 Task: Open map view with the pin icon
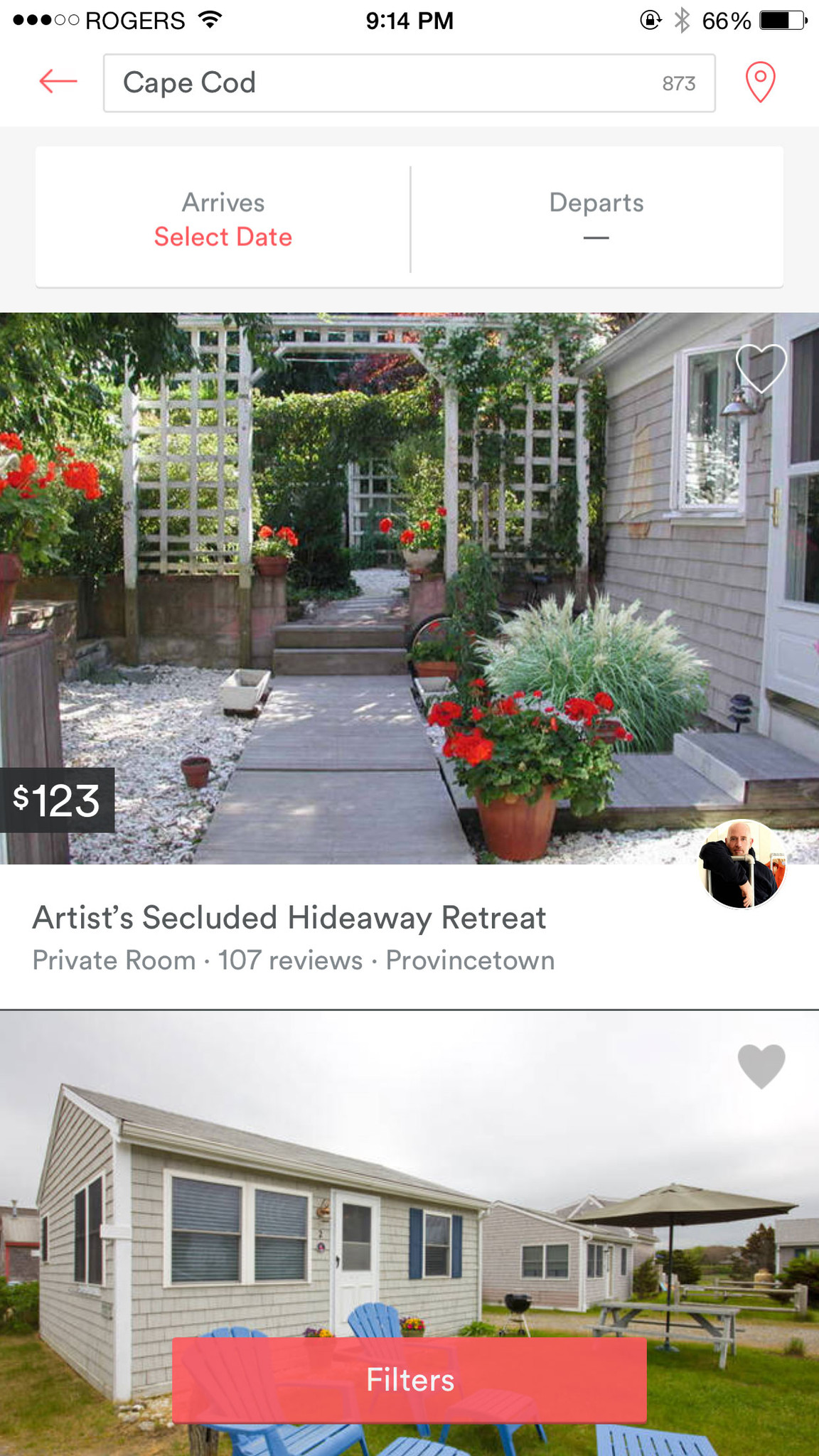tap(760, 82)
